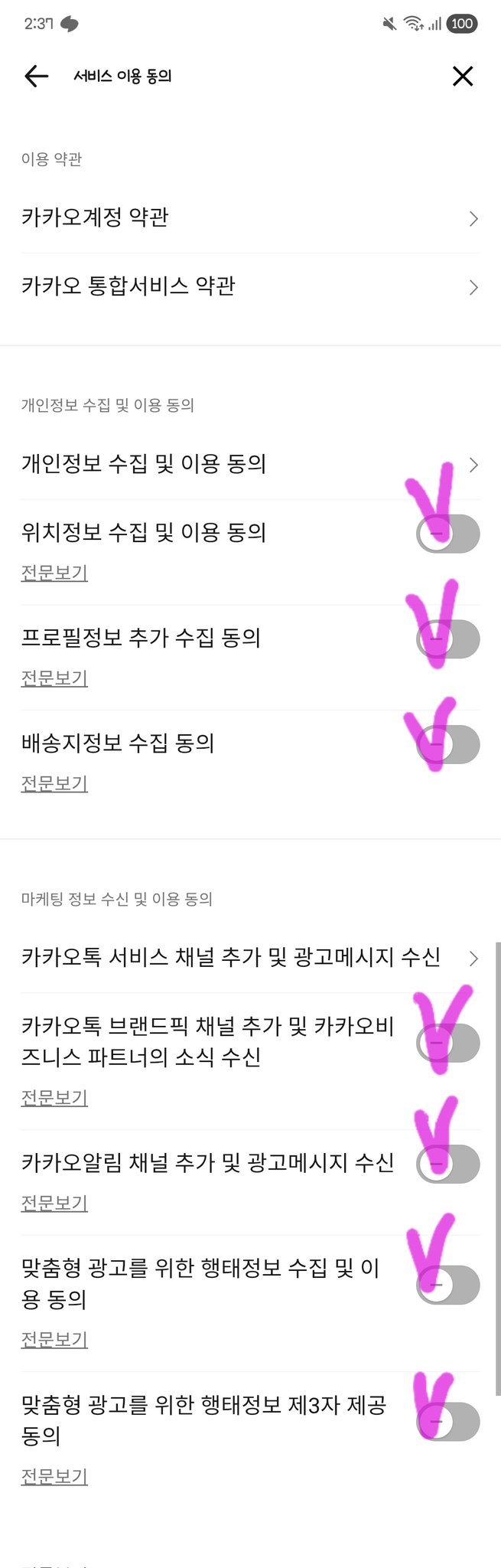The height and width of the screenshot is (1568, 501).
Task: Toggle 행태정보 제3자 제공 동의 switch
Action: pos(448,1422)
